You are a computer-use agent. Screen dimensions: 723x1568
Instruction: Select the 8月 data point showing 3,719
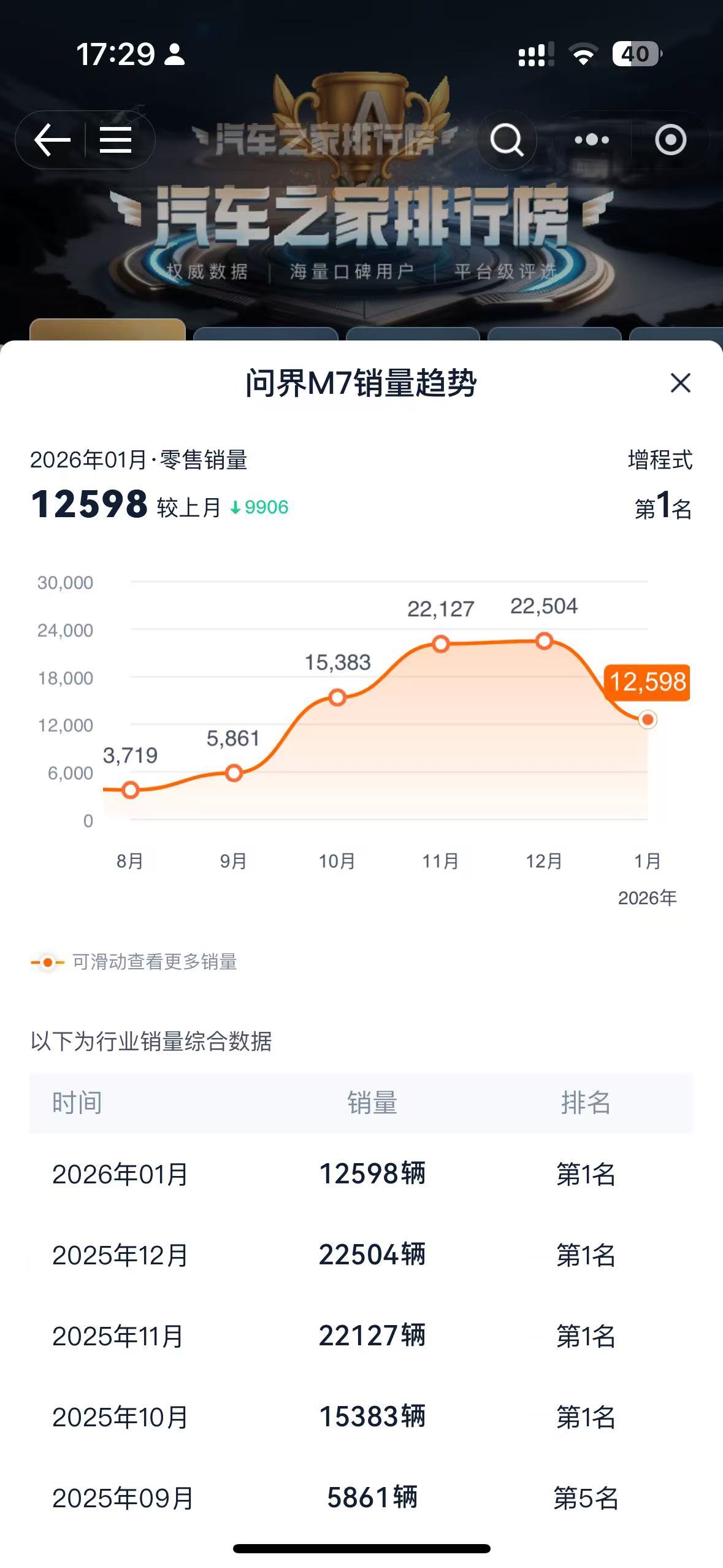130,790
